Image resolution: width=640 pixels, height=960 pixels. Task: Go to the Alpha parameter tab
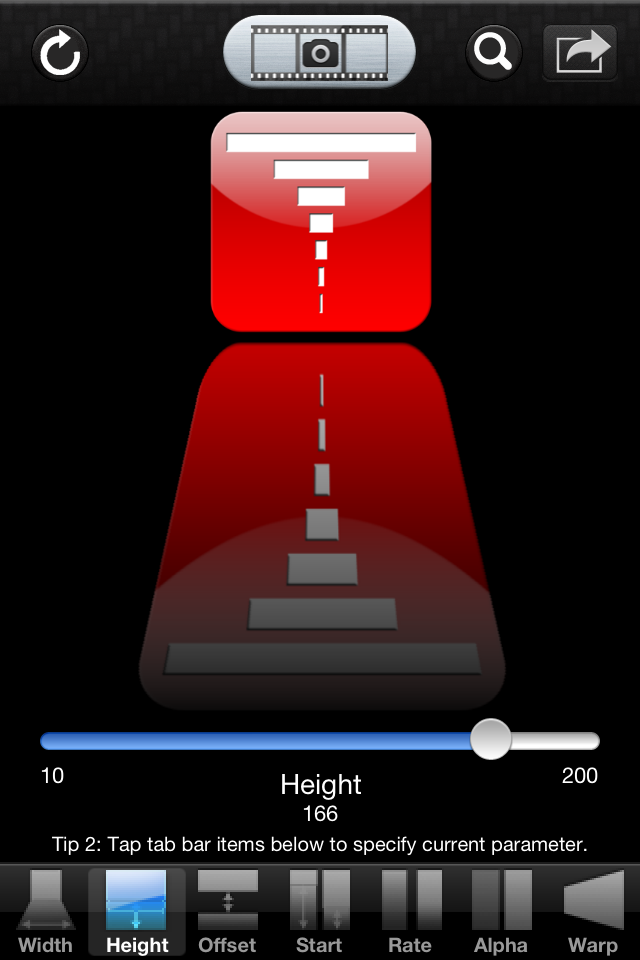coord(501,912)
